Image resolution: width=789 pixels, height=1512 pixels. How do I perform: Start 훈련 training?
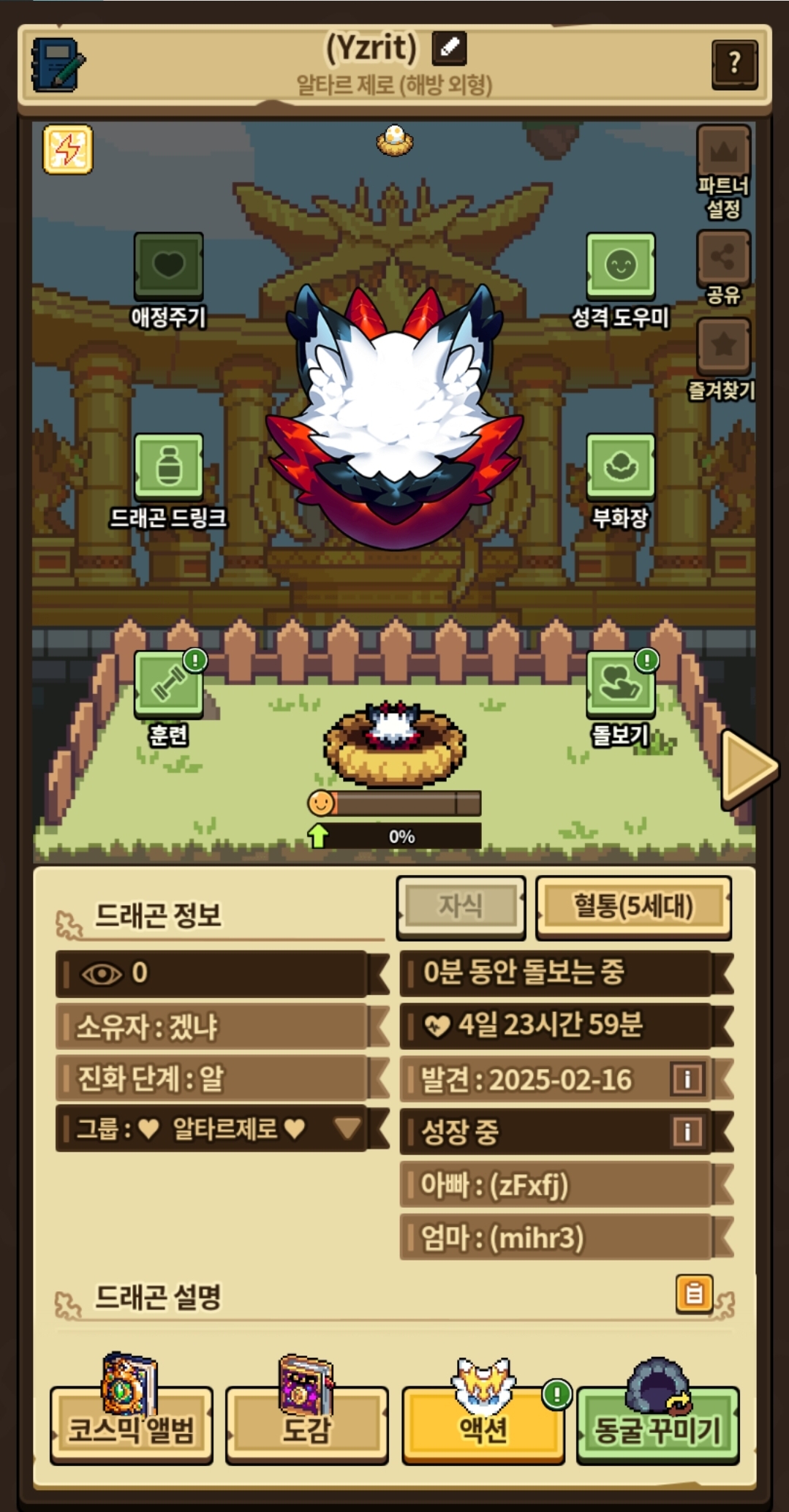tap(169, 698)
